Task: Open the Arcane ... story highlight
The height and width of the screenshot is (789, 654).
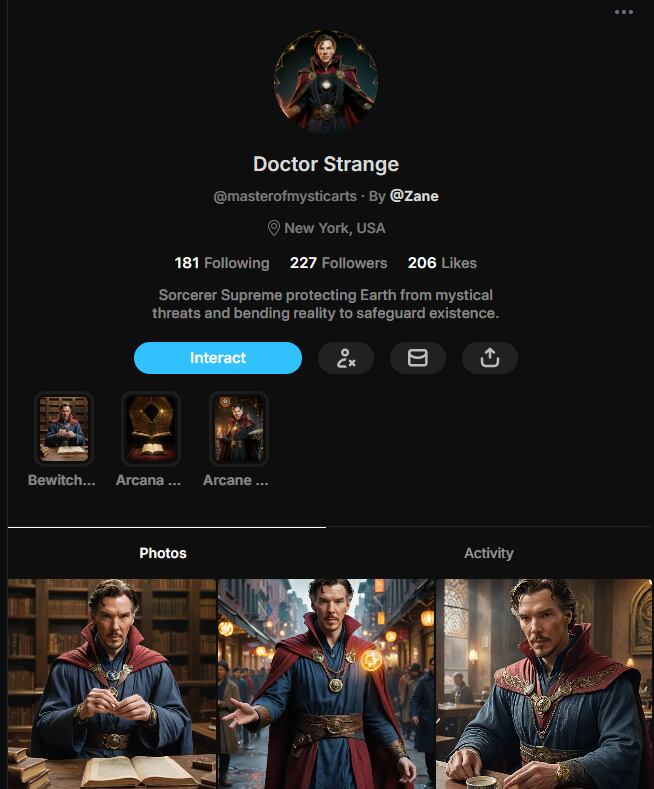Action: (x=239, y=429)
